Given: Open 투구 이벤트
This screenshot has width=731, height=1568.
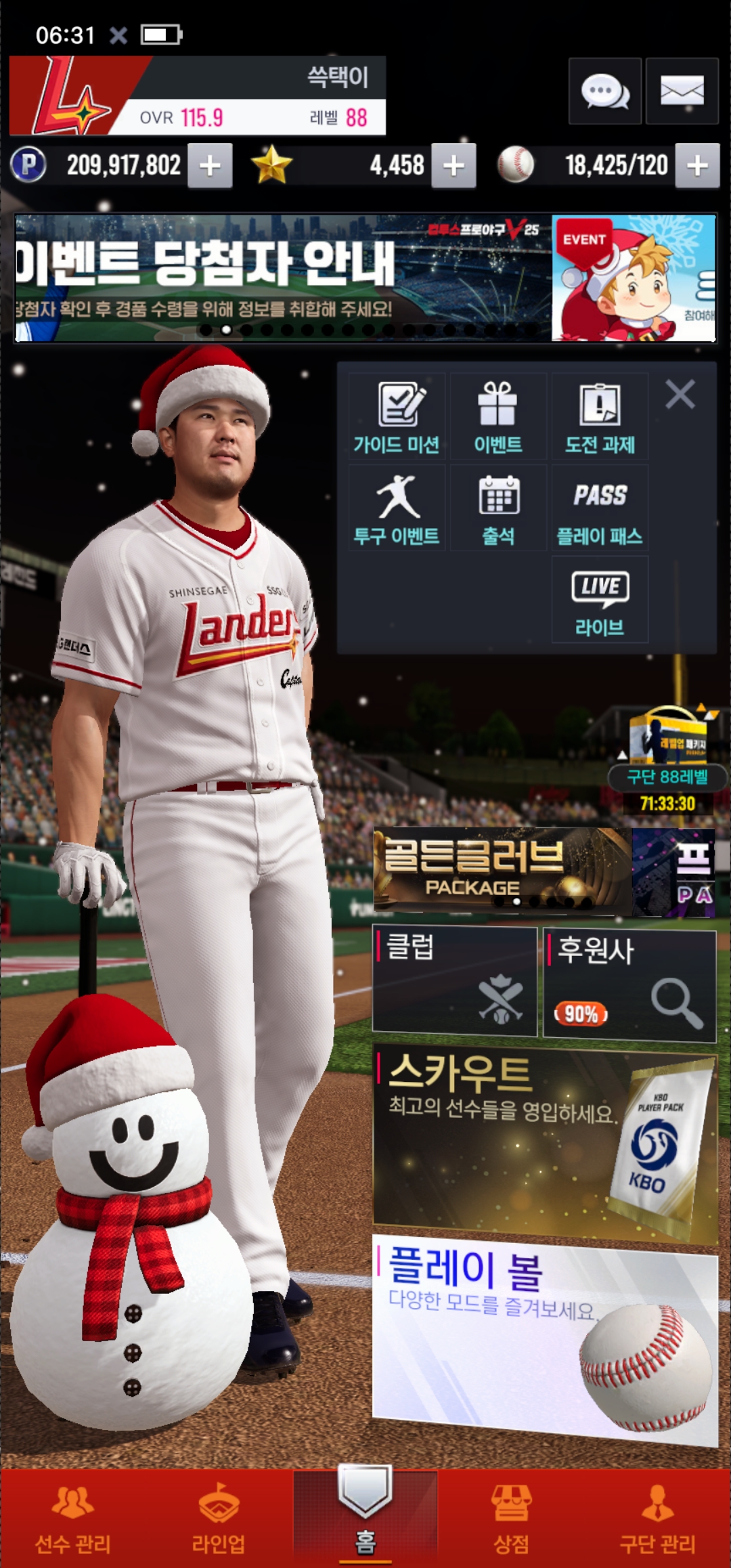Looking at the screenshot, I should (397, 508).
